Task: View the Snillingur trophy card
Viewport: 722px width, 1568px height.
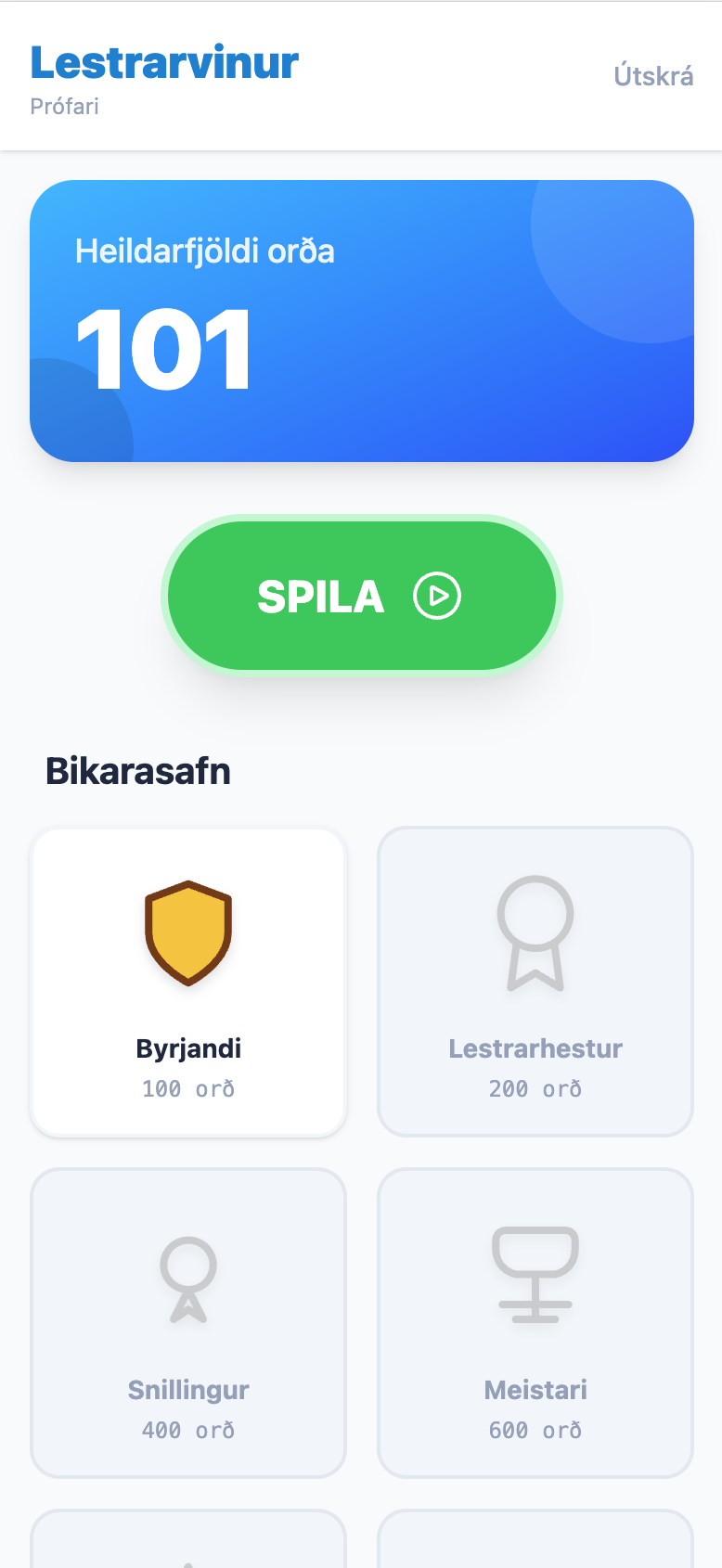Action: click(x=188, y=1323)
